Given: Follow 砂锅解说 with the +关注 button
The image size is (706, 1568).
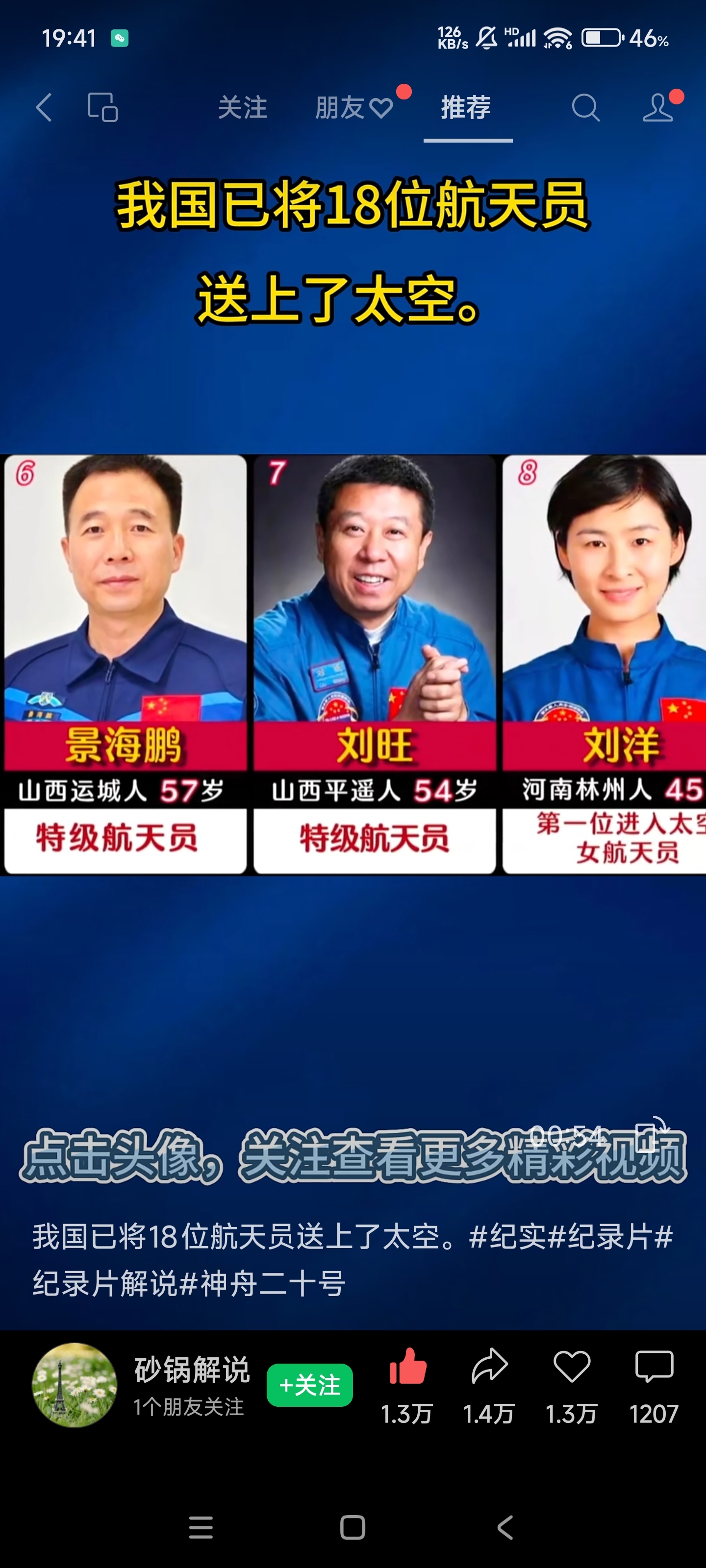Looking at the screenshot, I should pyautogui.click(x=309, y=1385).
